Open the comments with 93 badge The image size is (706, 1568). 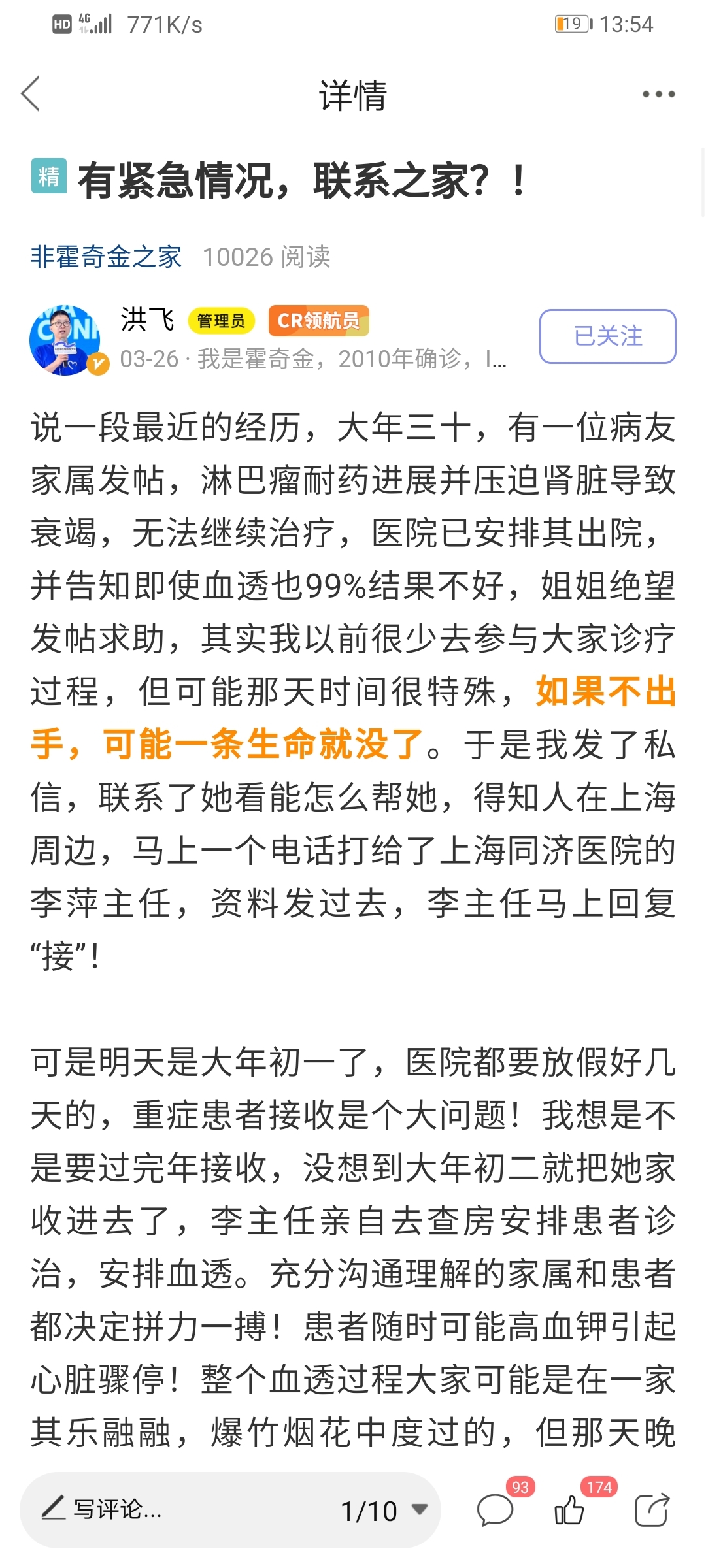point(497,1510)
